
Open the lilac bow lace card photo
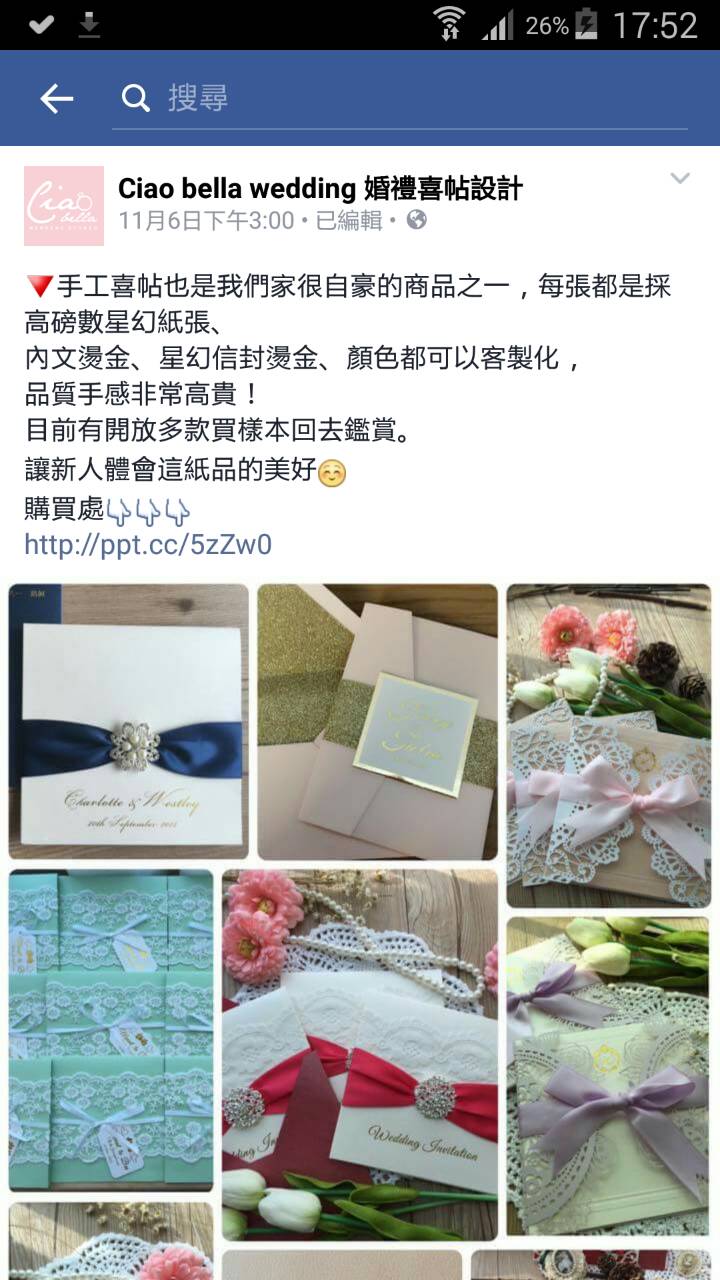608,1075
